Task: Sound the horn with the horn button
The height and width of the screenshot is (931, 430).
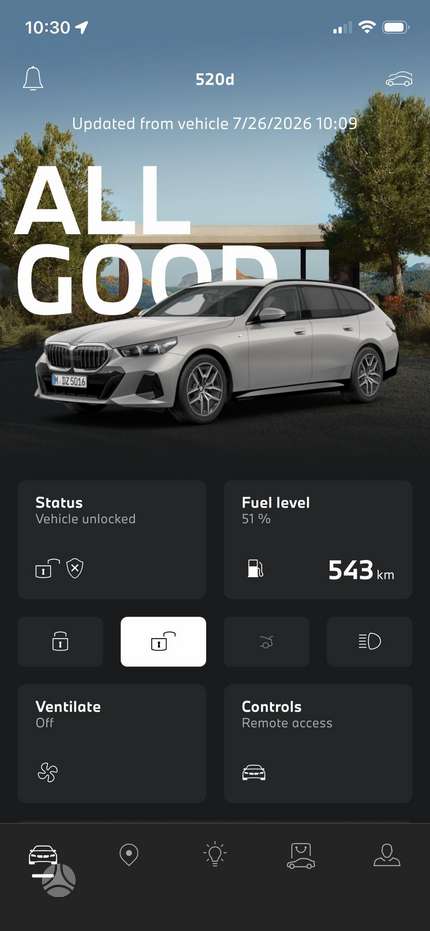Action: [267, 642]
